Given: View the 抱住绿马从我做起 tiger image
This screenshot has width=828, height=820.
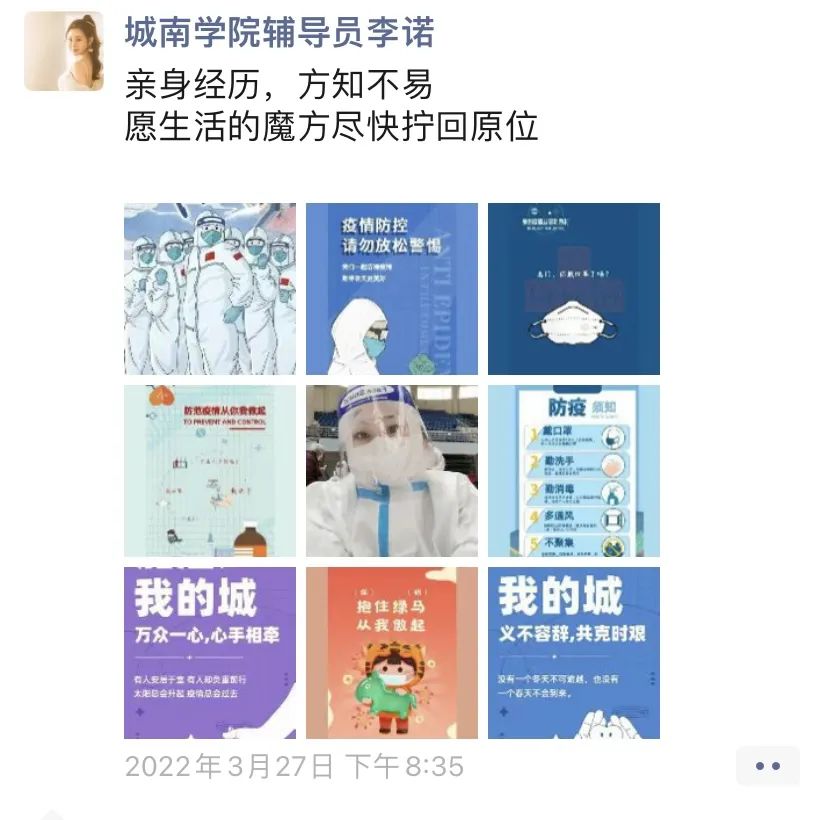Looking at the screenshot, I should [x=392, y=653].
